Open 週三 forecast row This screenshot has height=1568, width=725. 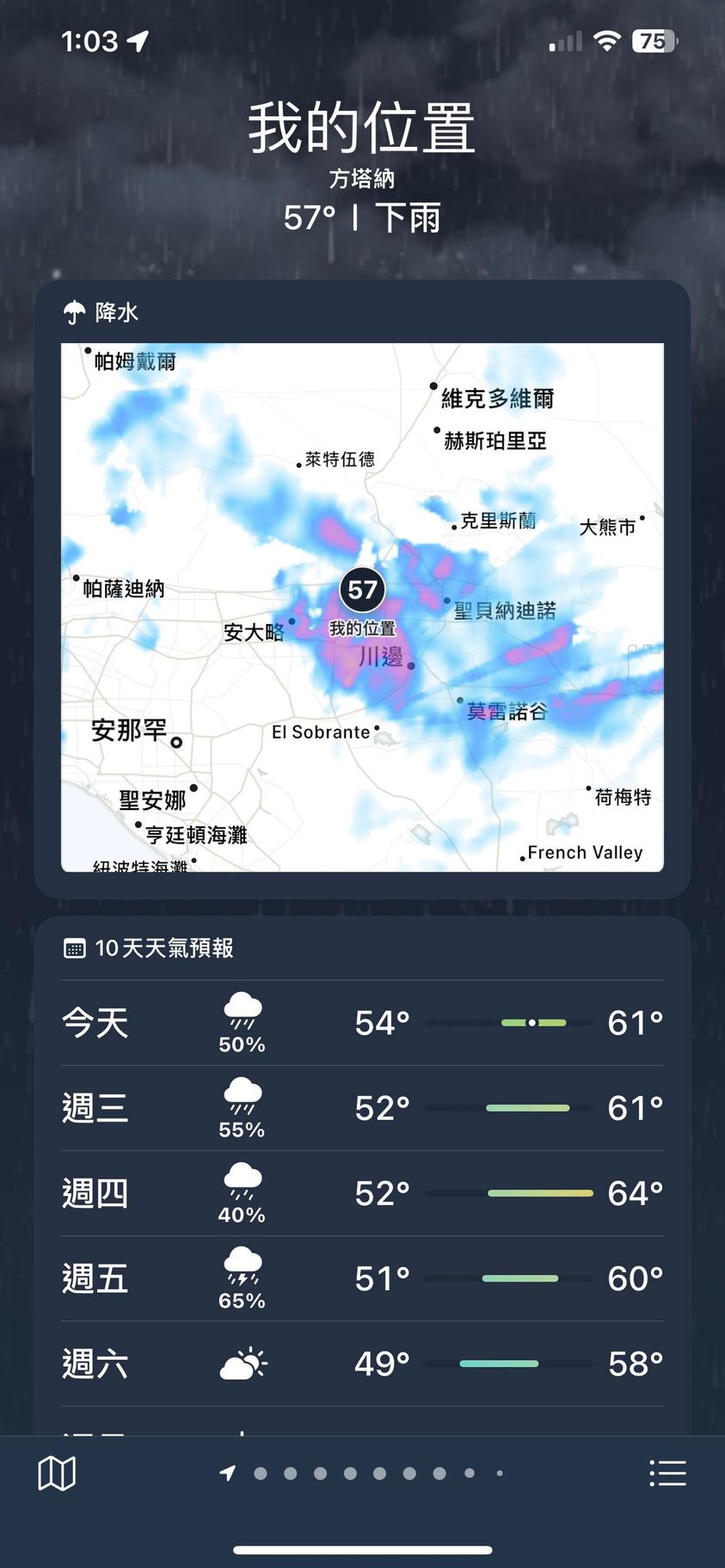[x=362, y=1108]
